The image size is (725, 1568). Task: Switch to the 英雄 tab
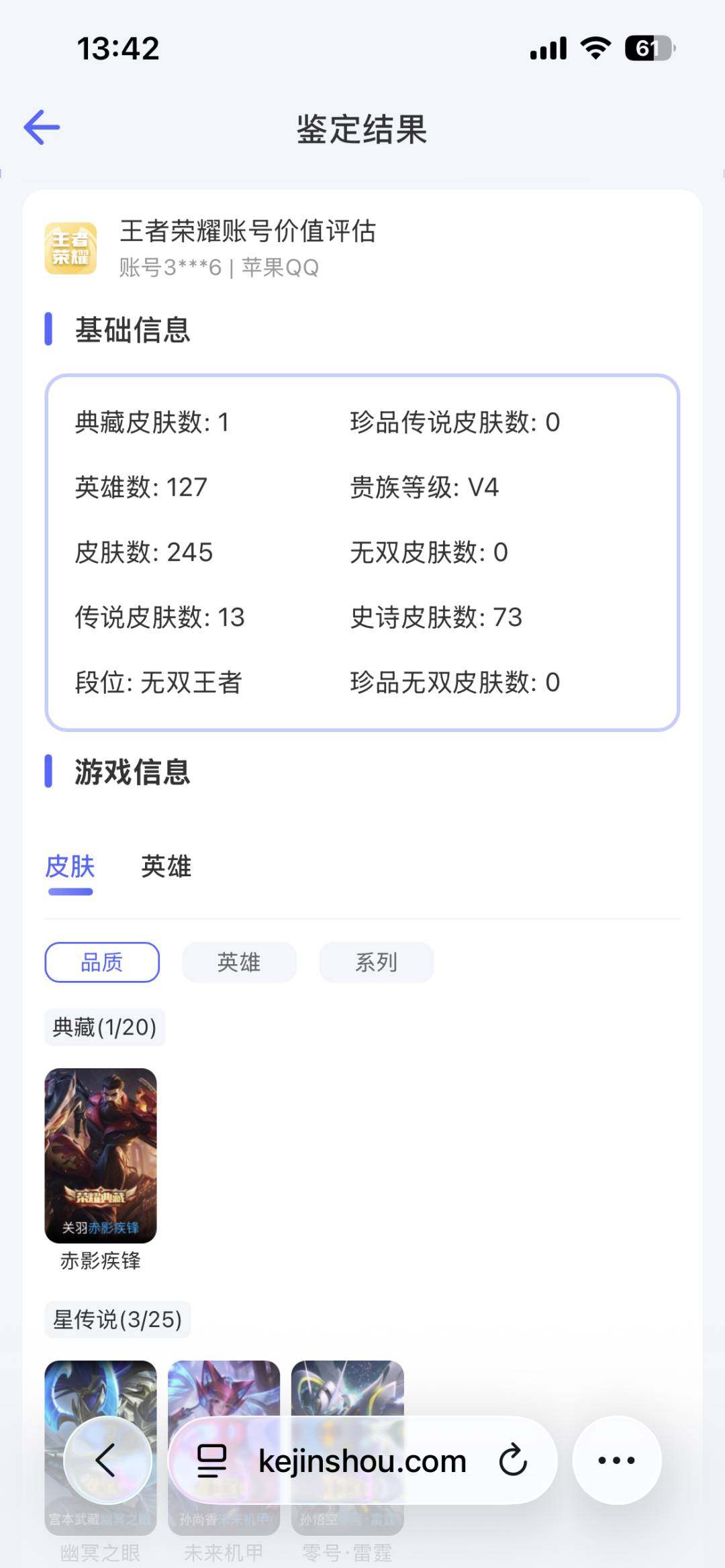(165, 866)
